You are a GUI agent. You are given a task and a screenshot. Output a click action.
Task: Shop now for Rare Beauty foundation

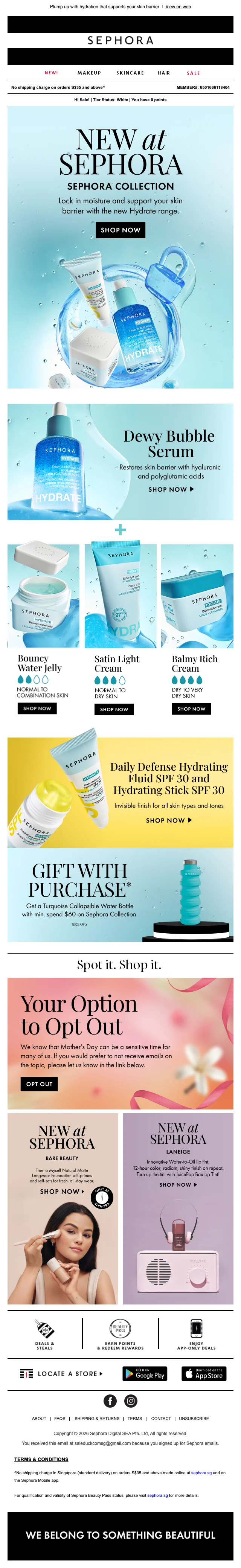tap(62, 1191)
